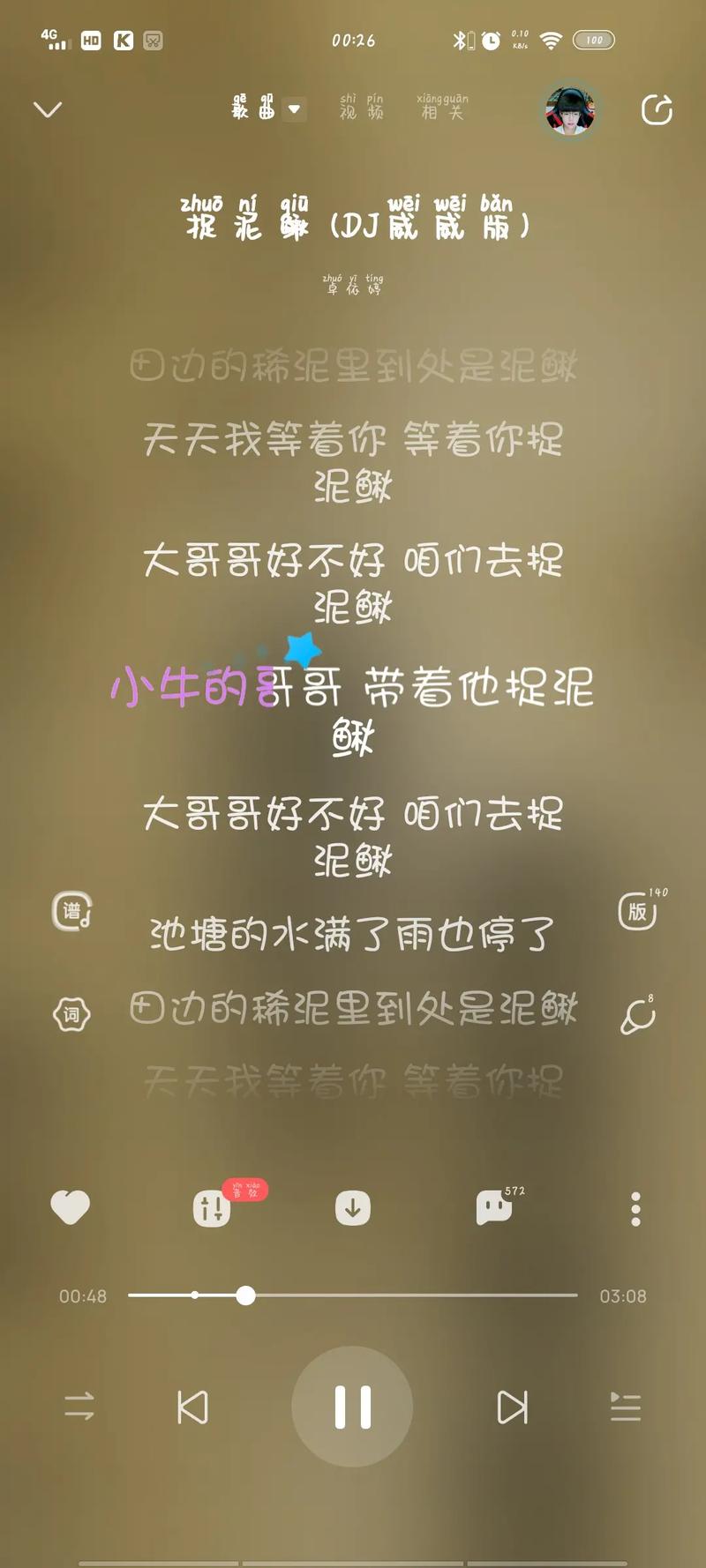Favorite the song with the heart toggle

pos(71,1208)
